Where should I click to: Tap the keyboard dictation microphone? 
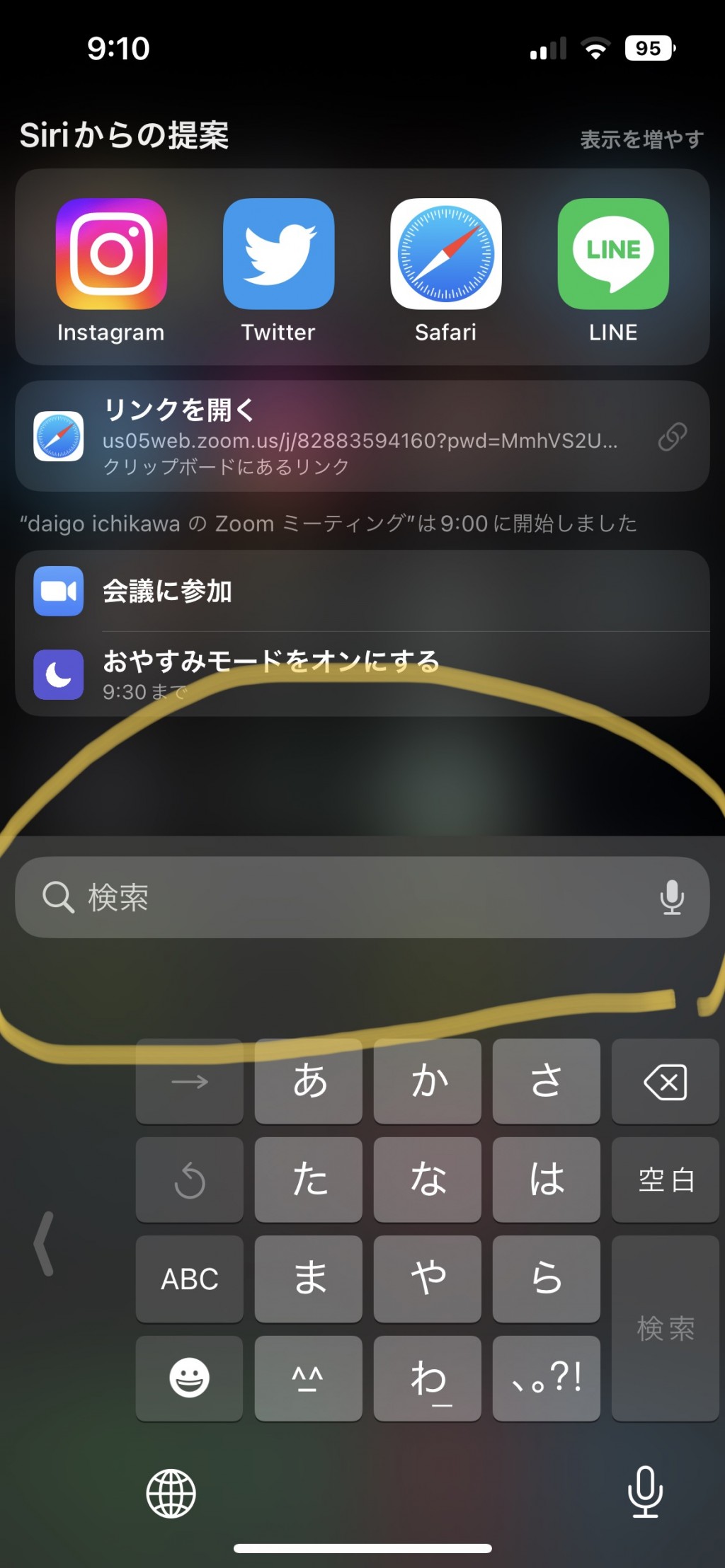[645, 1492]
